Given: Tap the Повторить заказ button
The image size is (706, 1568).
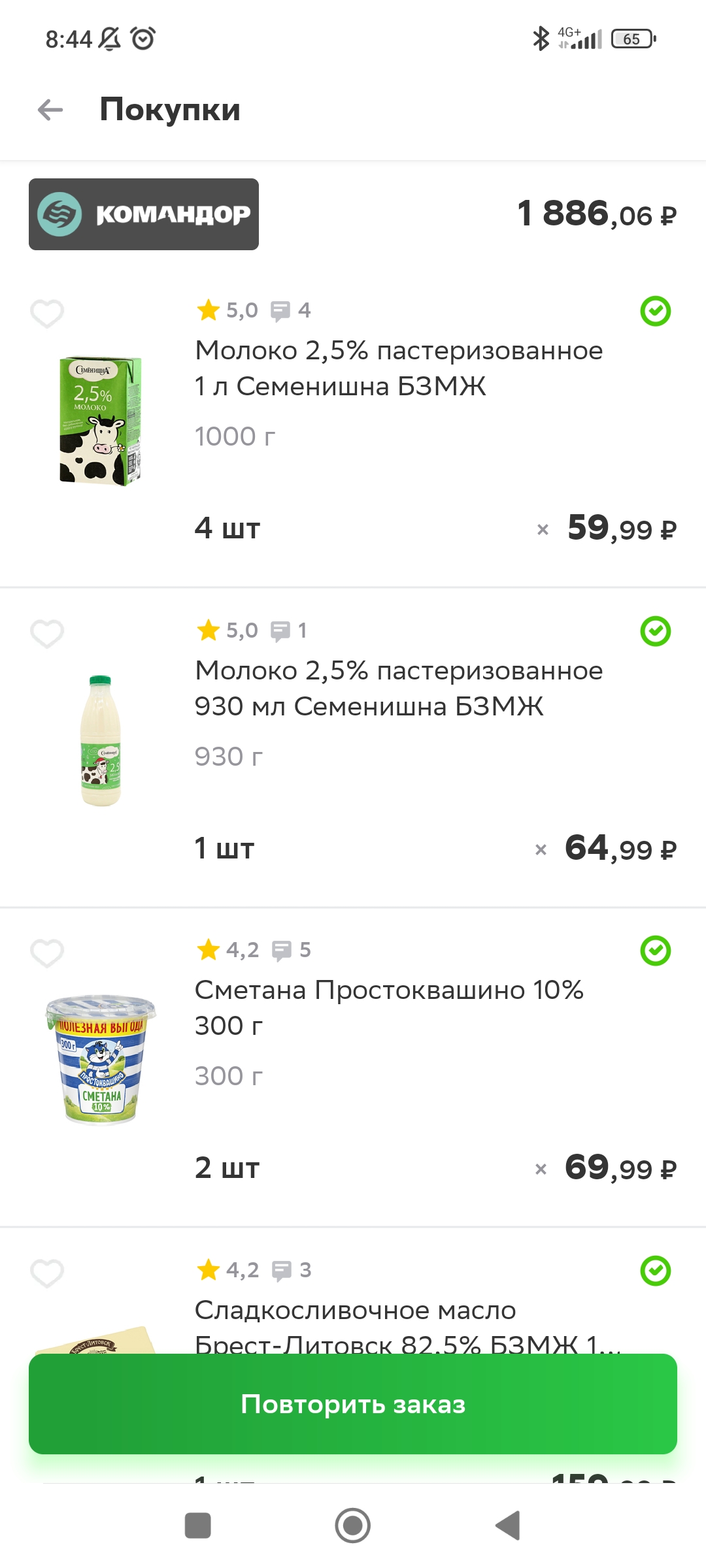Looking at the screenshot, I should pos(353,1403).
